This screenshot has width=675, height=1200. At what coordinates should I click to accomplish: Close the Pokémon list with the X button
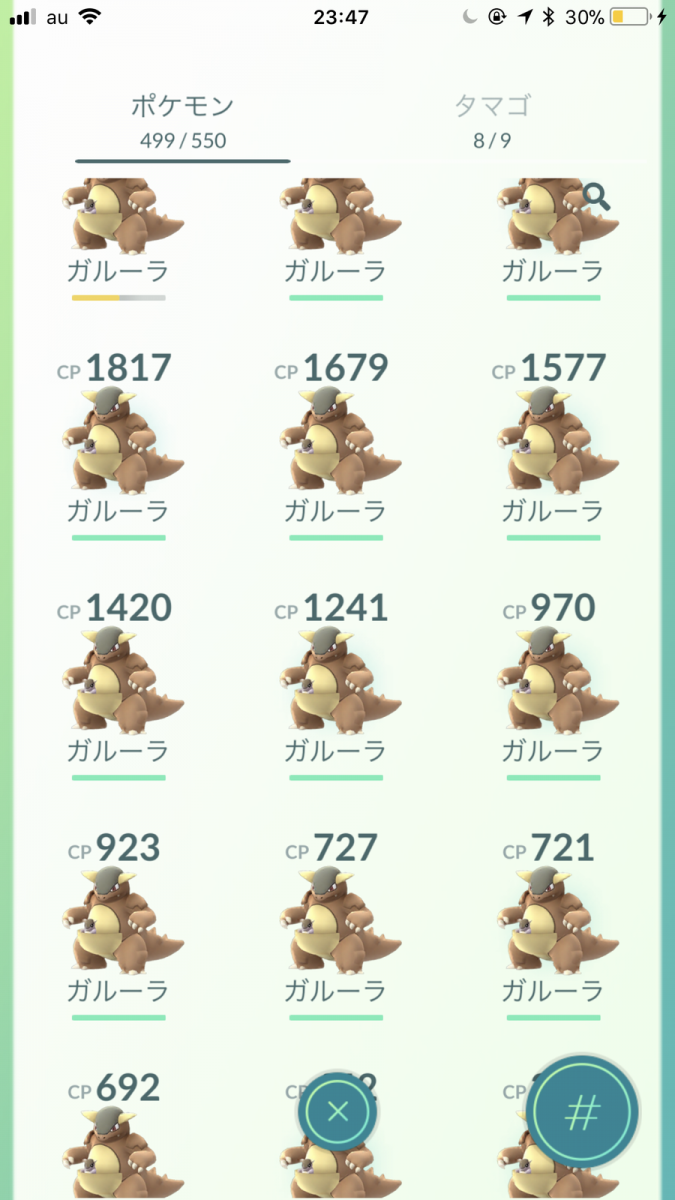[x=338, y=1112]
